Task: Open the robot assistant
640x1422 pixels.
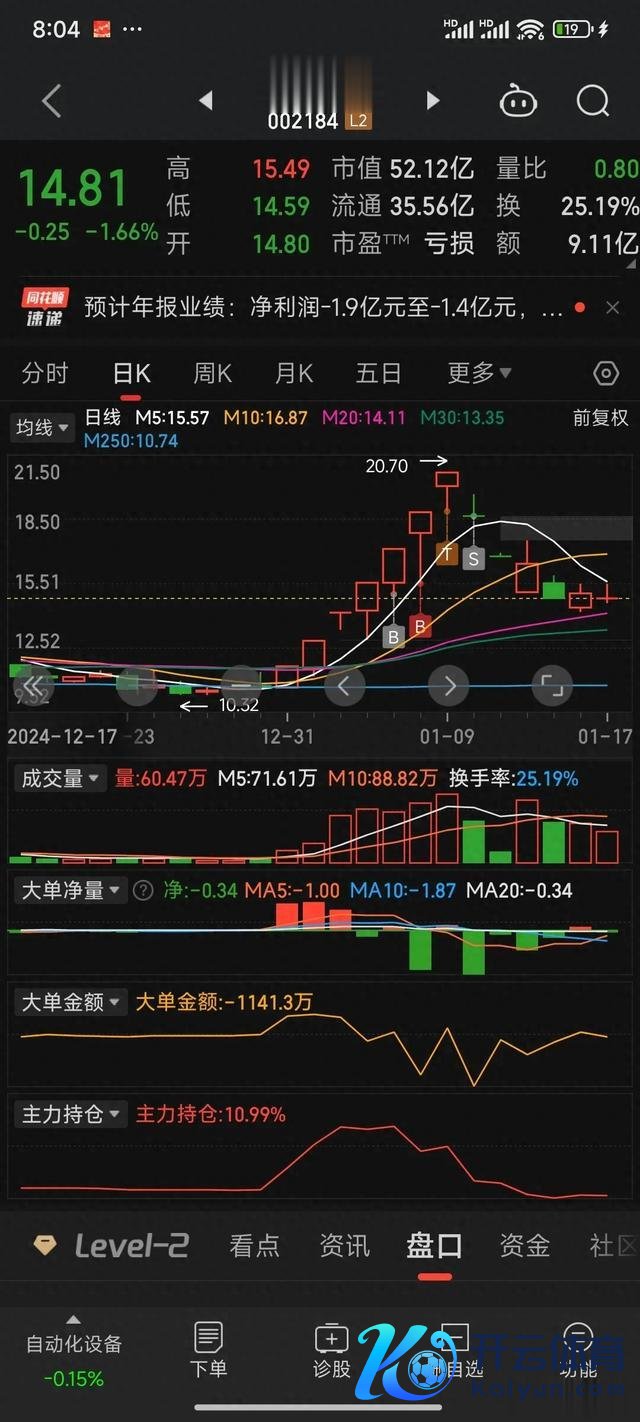Action: 518,101
